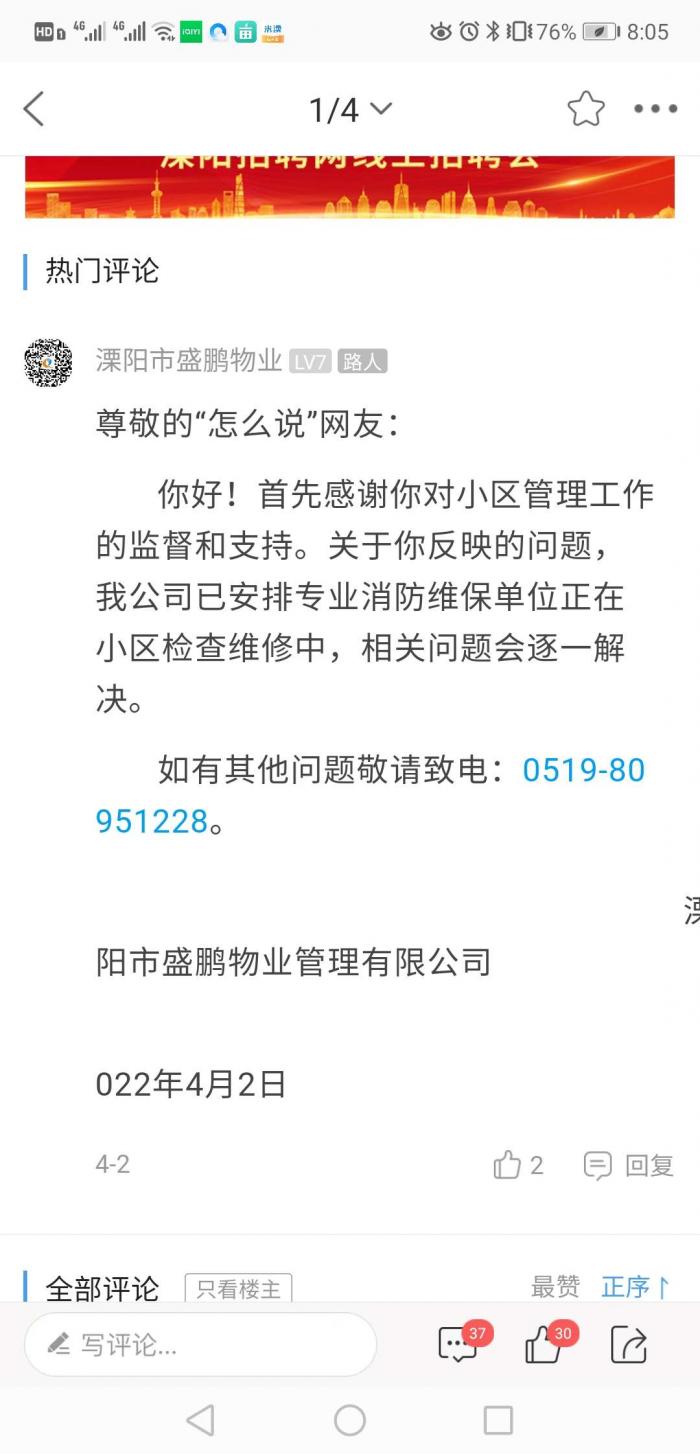Screen dimensions: 700x1454
Task: Expand the 1/4 page selector dropdown
Action: pos(350,109)
